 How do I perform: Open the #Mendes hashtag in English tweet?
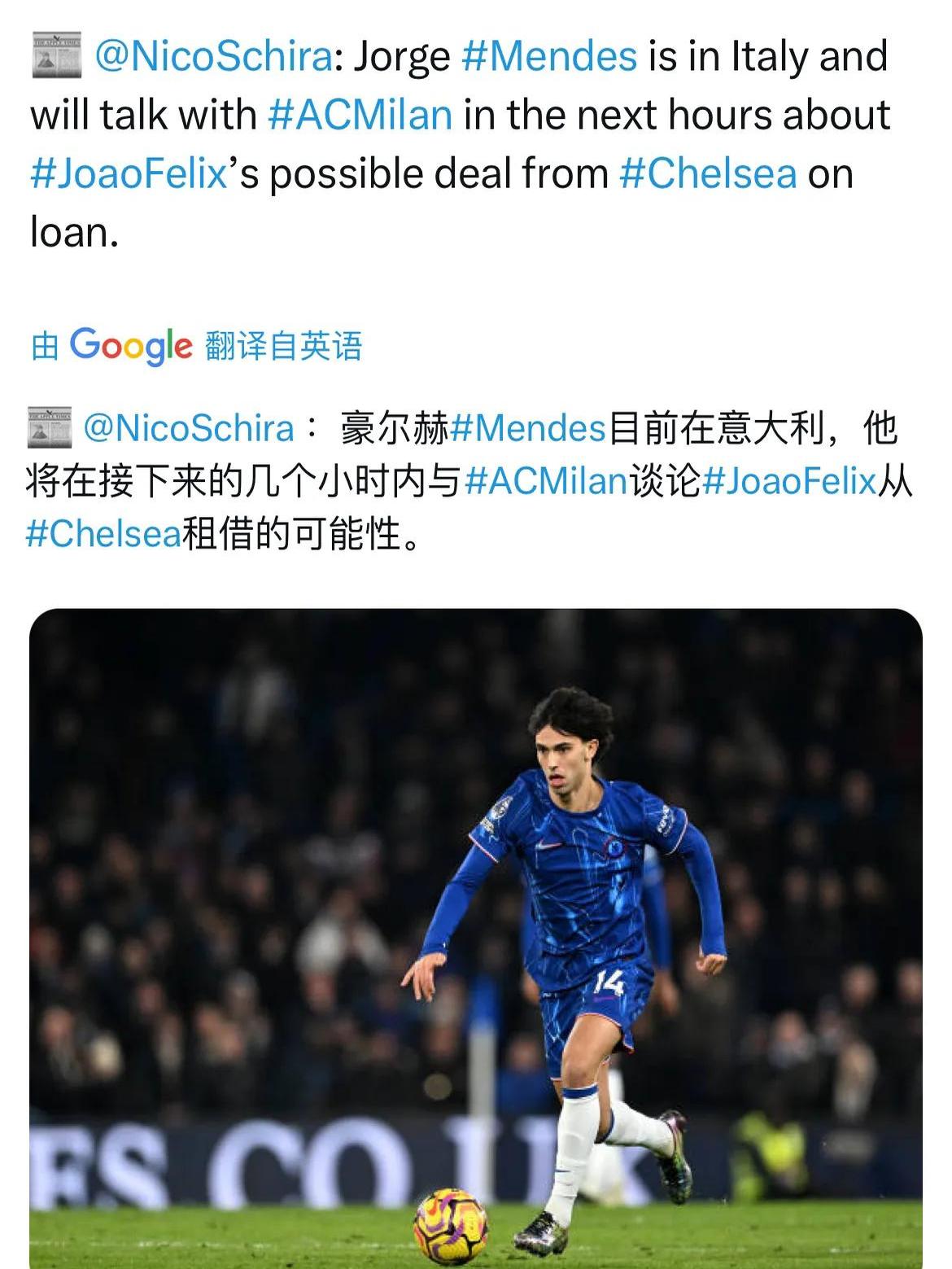click(x=549, y=56)
